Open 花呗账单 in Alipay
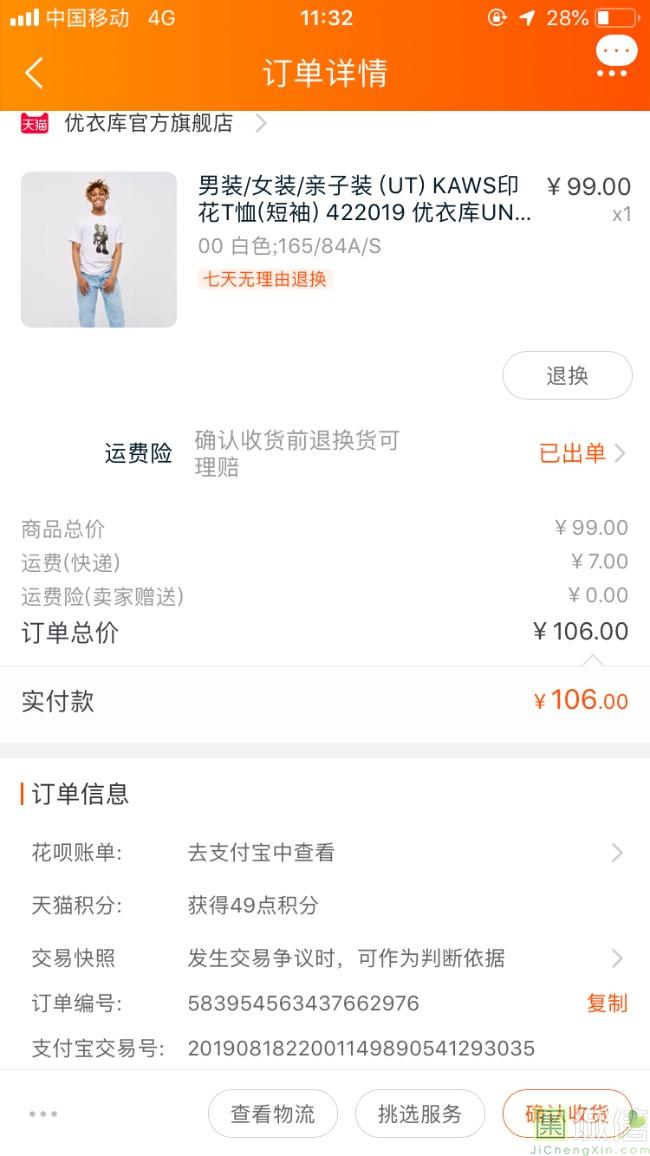Screen dimensions: 650x1156 (400, 853)
